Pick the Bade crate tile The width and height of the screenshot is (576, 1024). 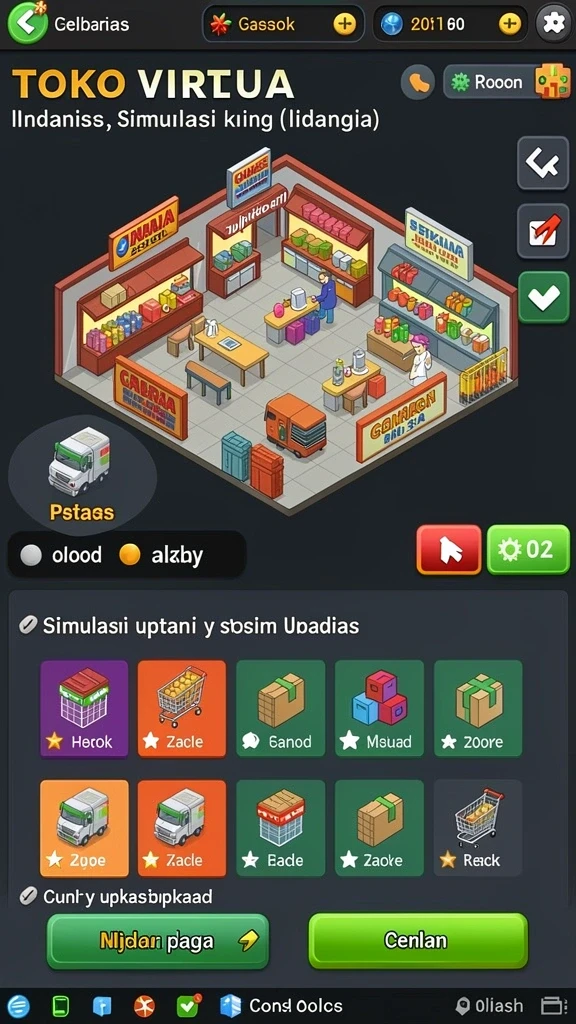click(280, 828)
